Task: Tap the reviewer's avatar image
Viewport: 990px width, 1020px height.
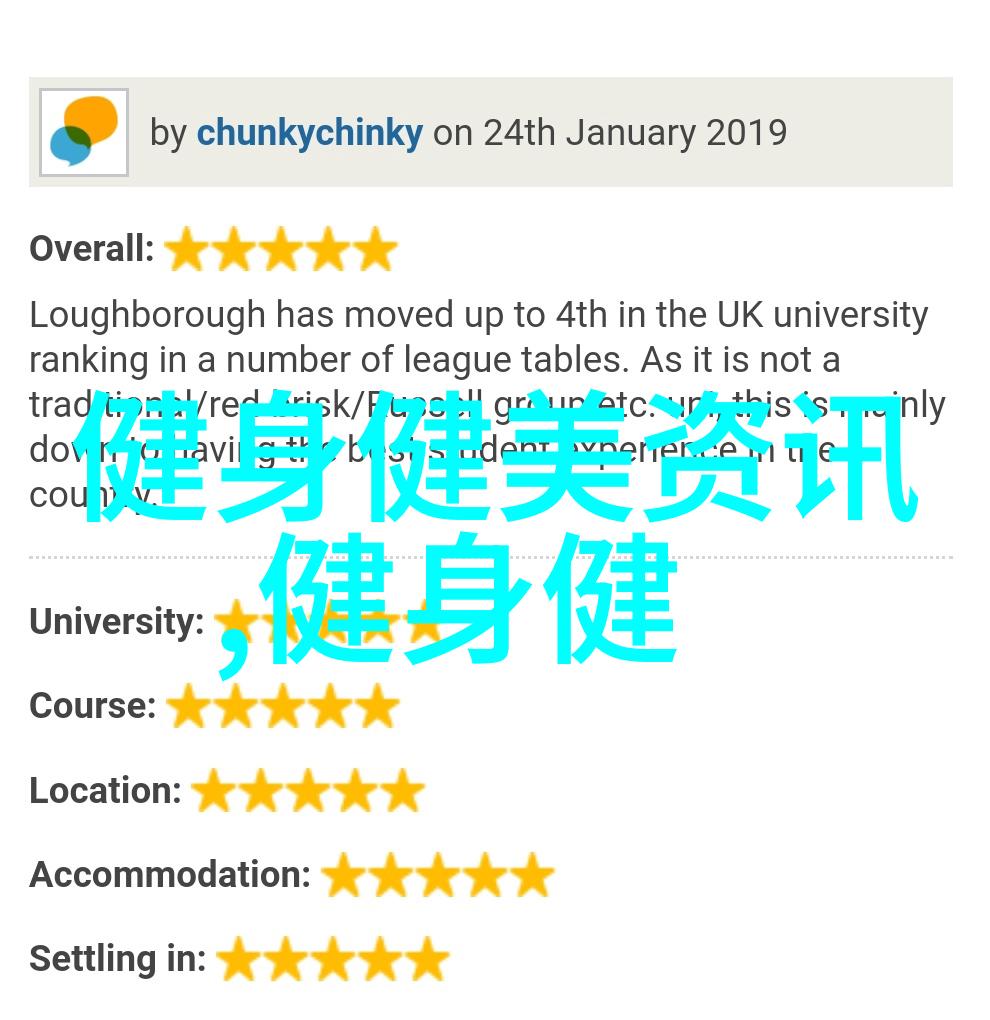Action: click(x=84, y=132)
